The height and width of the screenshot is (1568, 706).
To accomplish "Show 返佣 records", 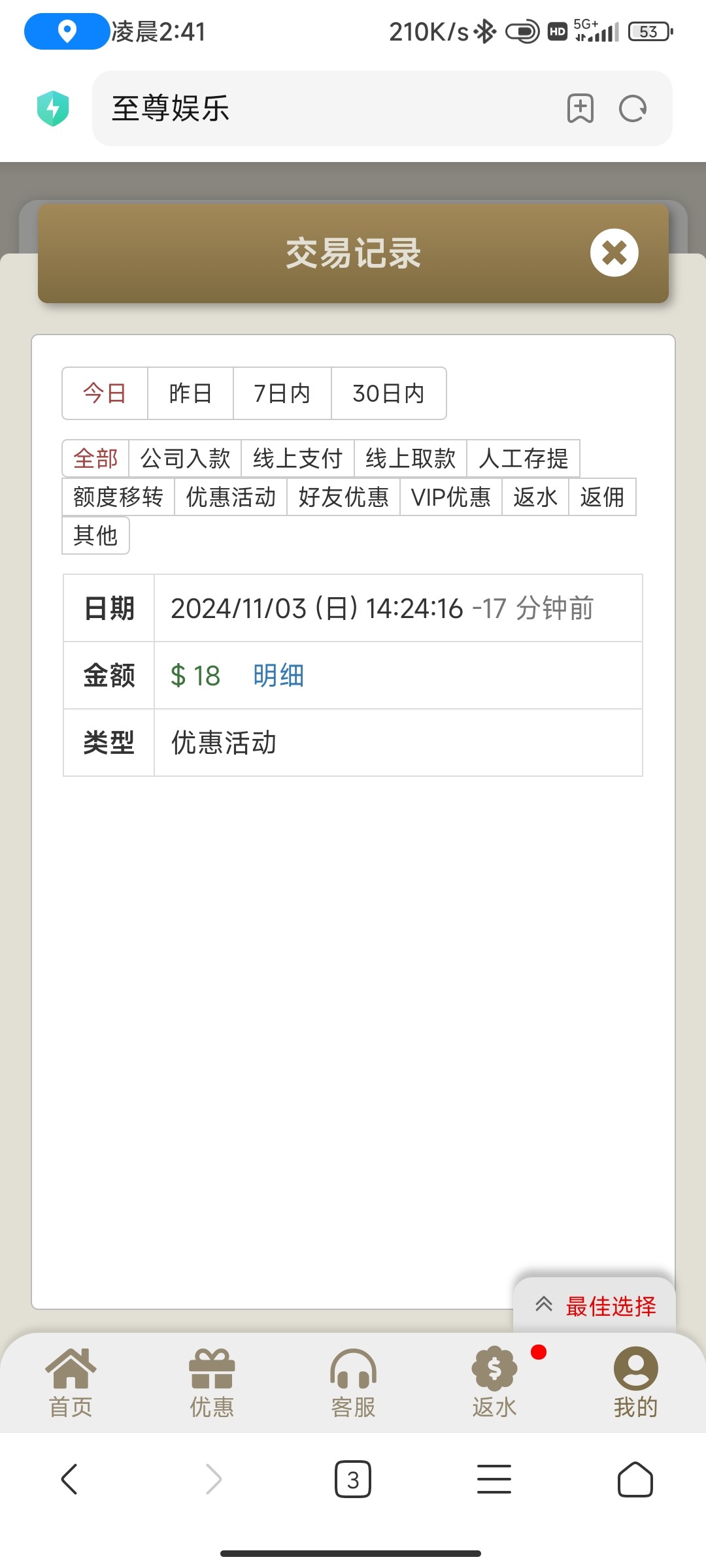I will coord(602,497).
